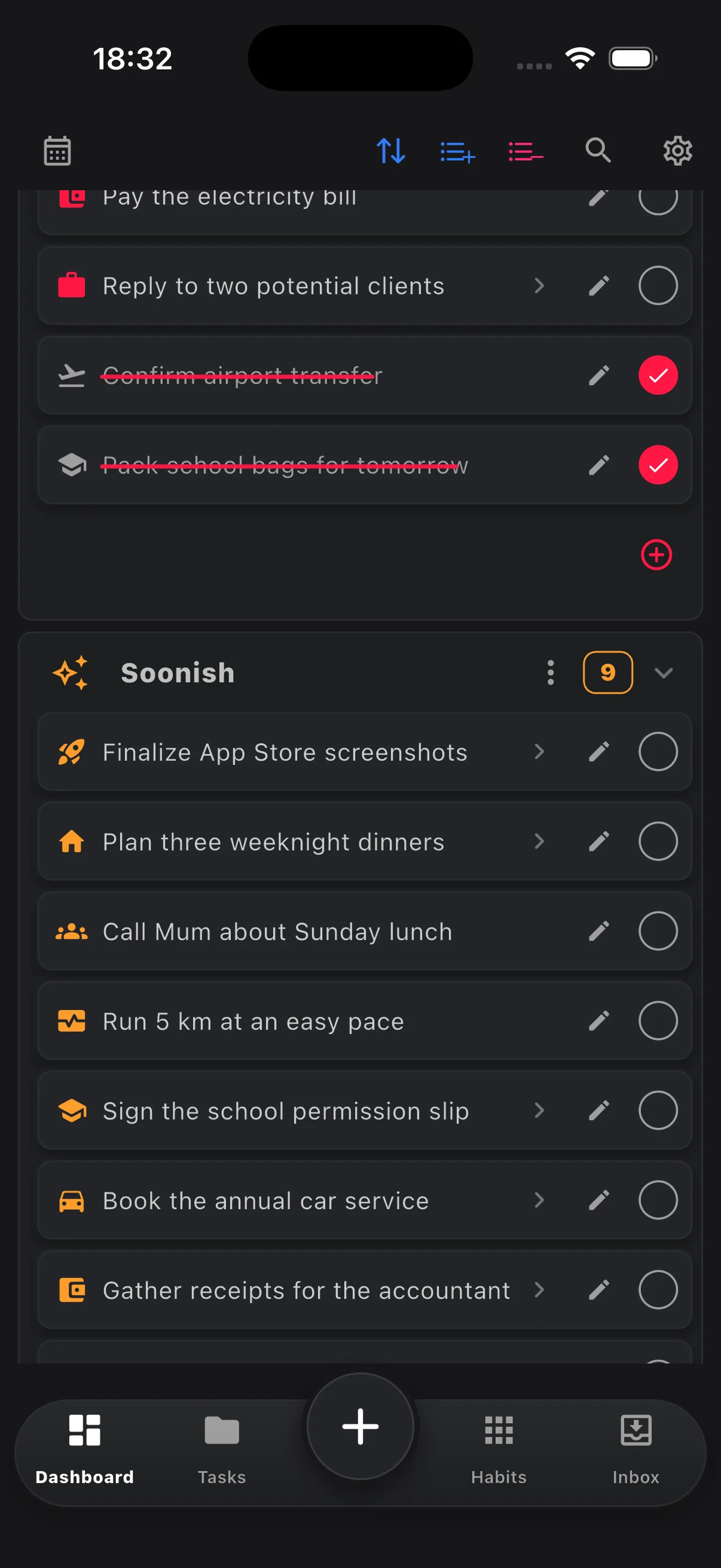Image resolution: width=721 pixels, height=1568 pixels.
Task: Edit Call Mum about Sunday lunch
Action: click(x=598, y=931)
